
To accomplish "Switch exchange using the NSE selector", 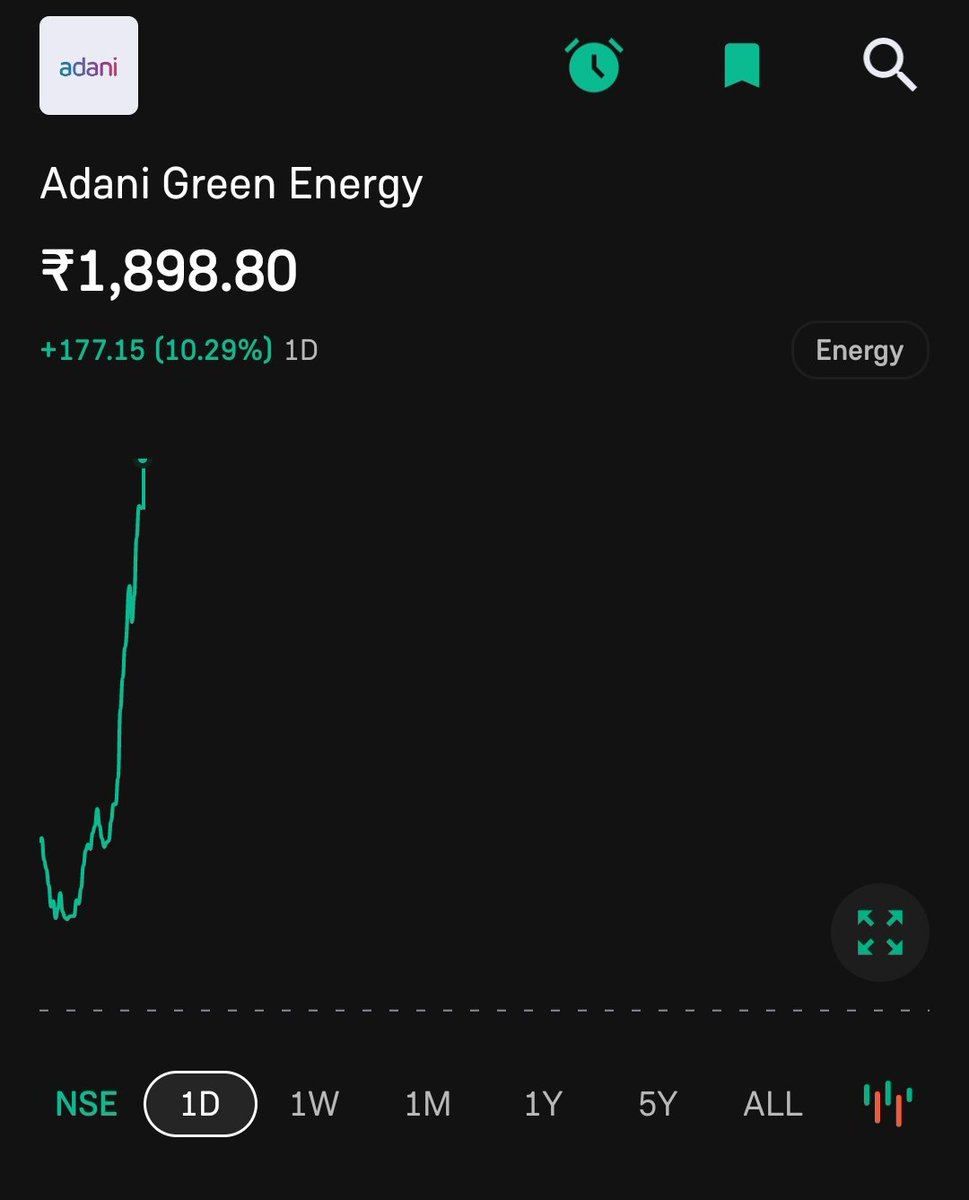I will [x=86, y=1104].
